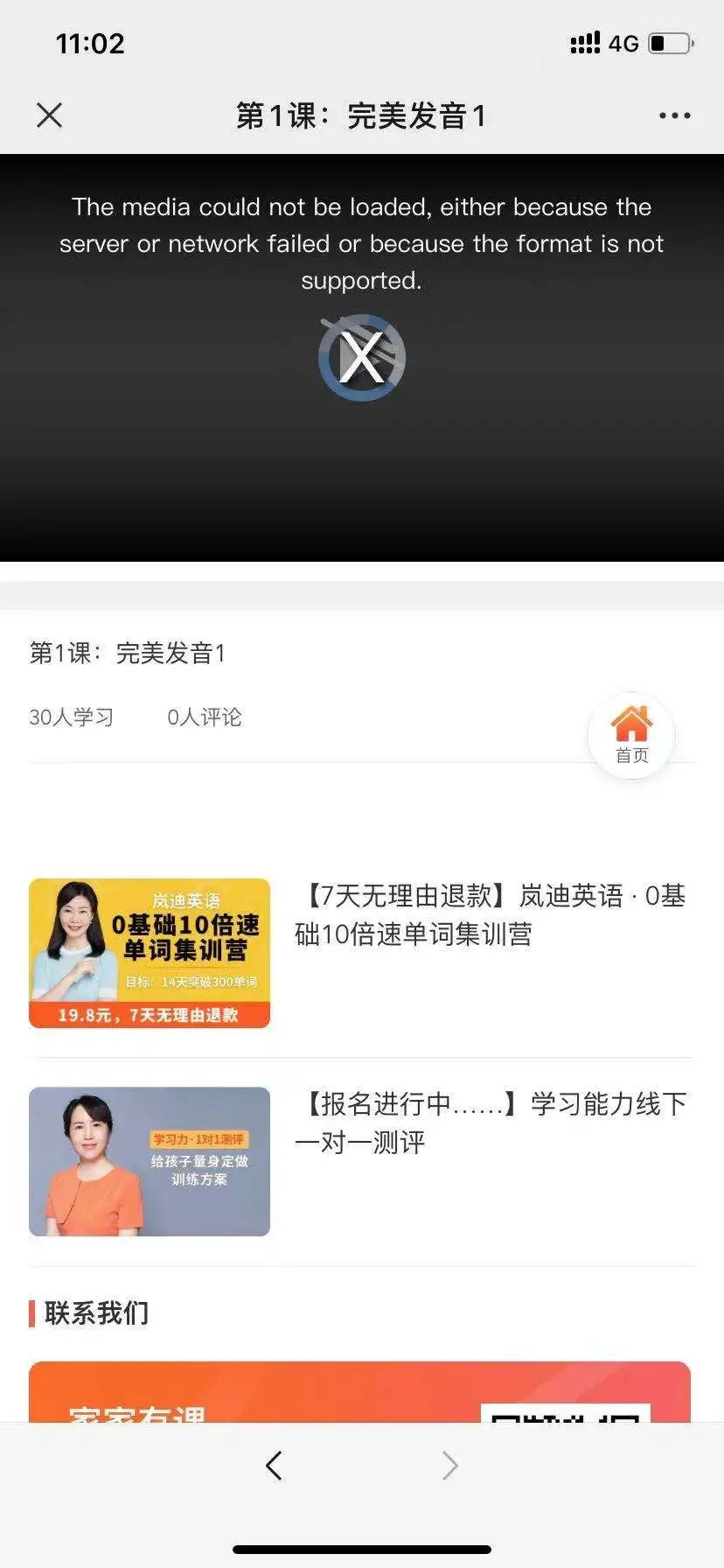Open the three-dot more options menu
Viewport: 724px width, 1568px height.
point(674,115)
